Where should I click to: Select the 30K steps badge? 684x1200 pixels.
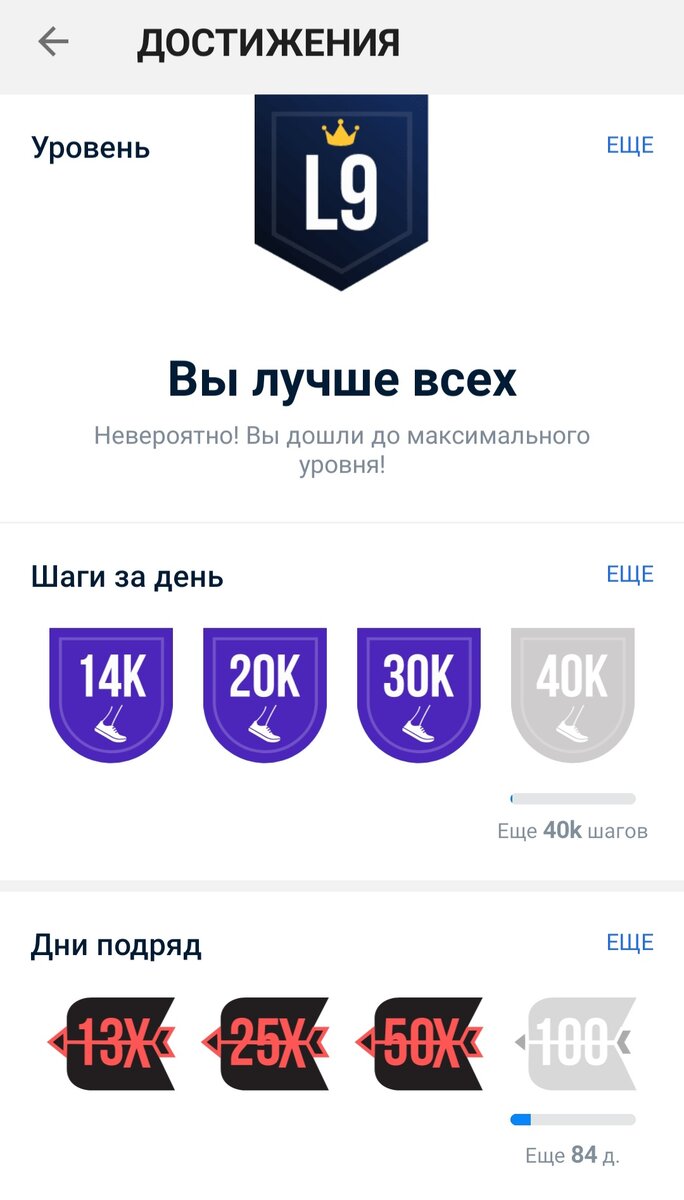(x=419, y=694)
